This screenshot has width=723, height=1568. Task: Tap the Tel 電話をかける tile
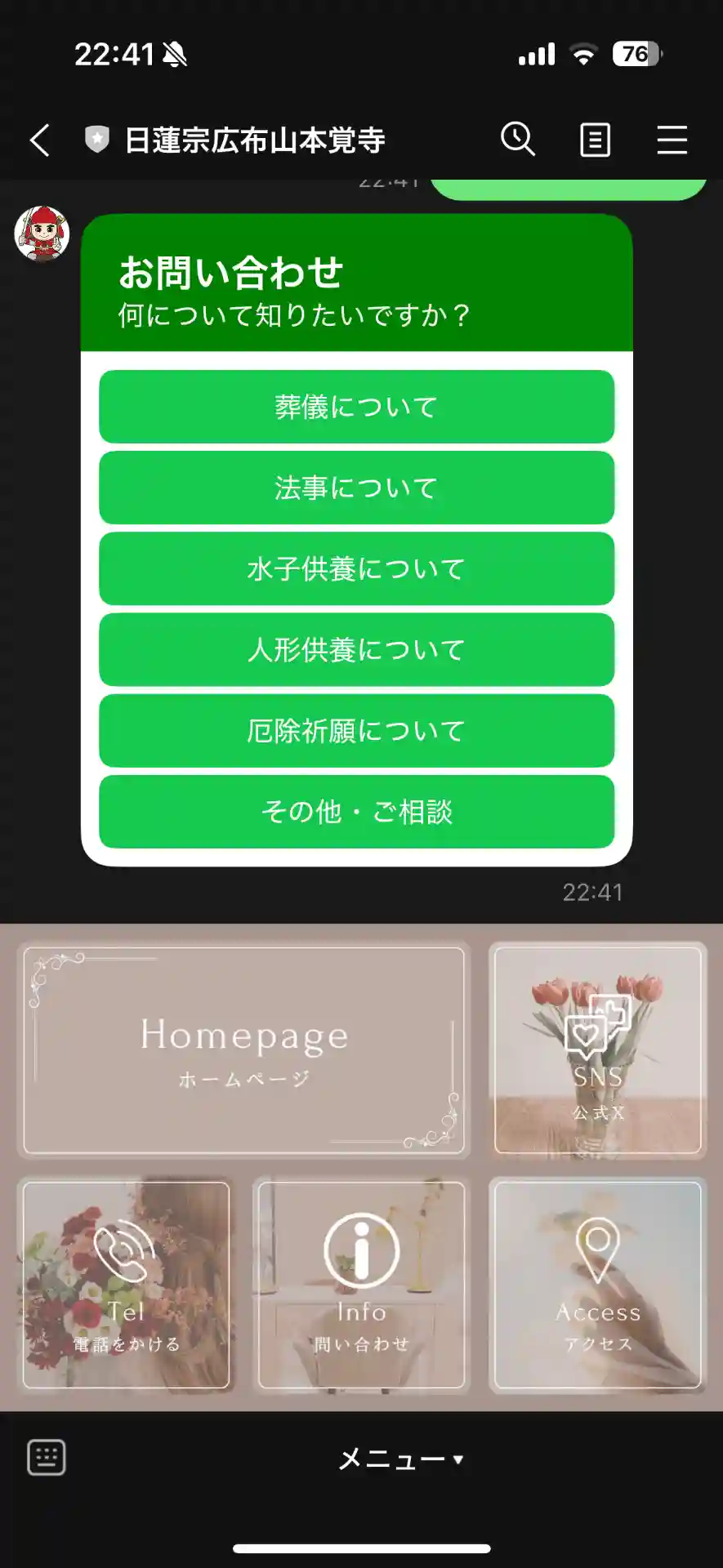click(x=126, y=1285)
